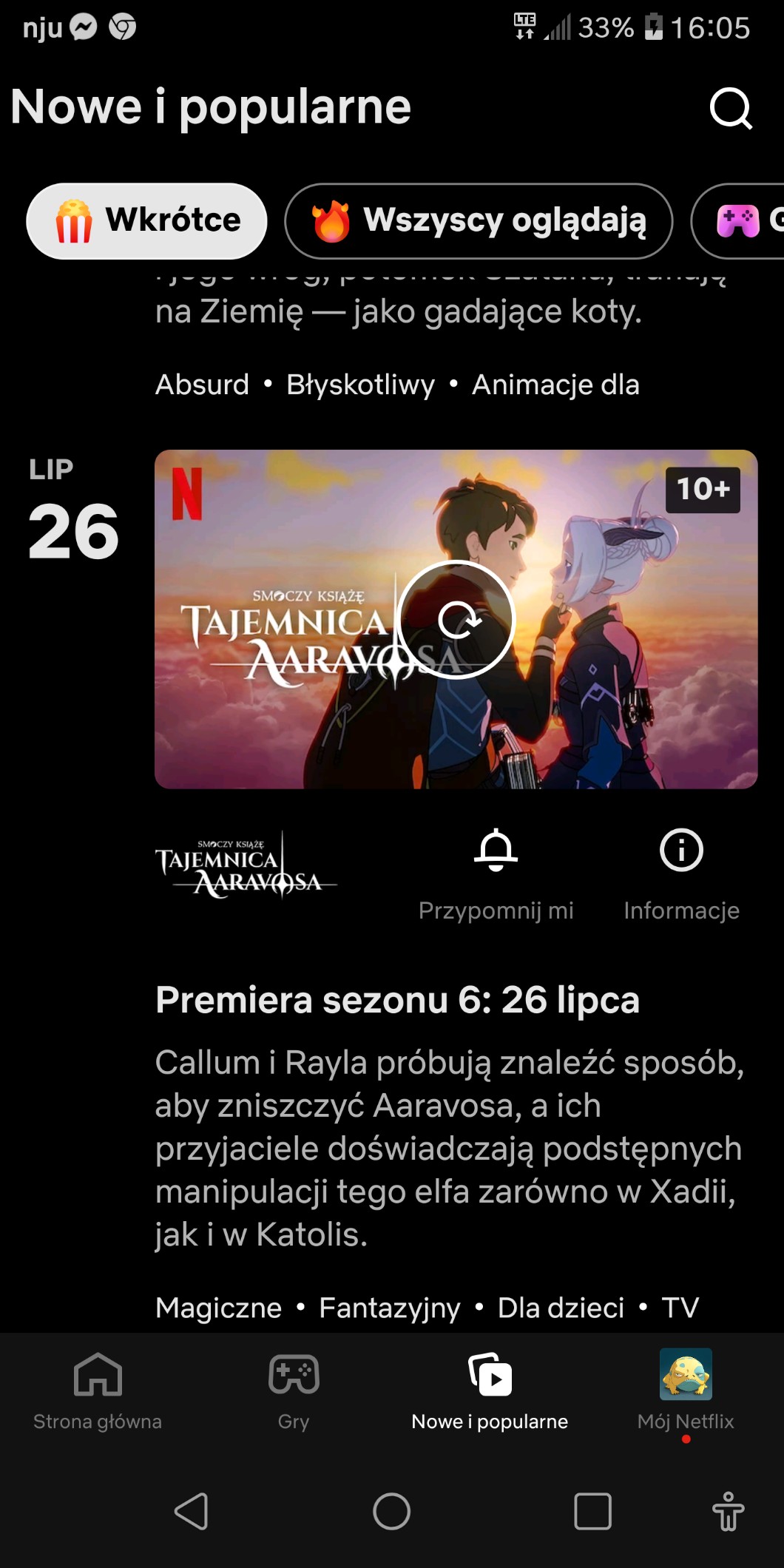784x1568 pixels.
Task: Tap the Nowe i popularne tab
Action: (x=490, y=1391)
